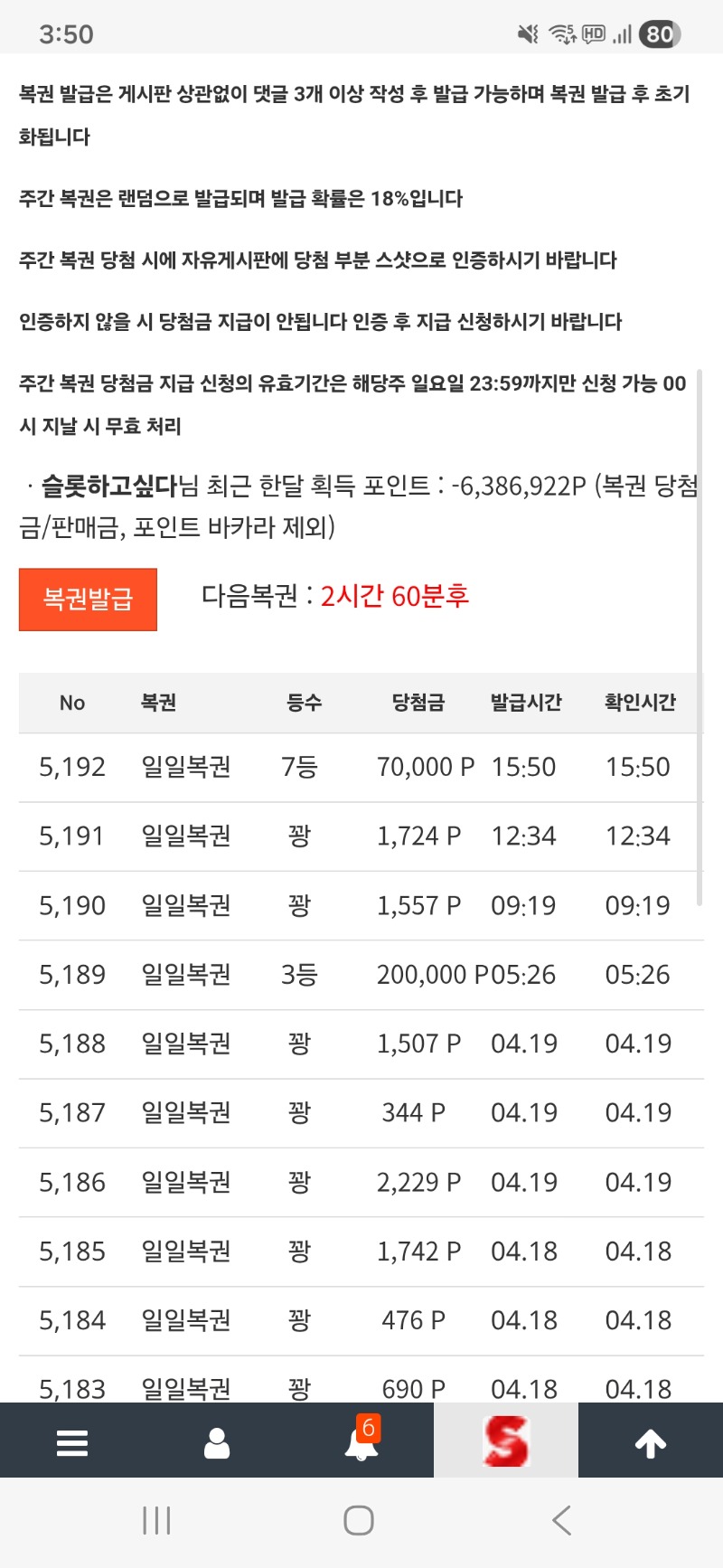723x1568 pixels.
Task: Open the notifications bell
Action: point(361,1442)
